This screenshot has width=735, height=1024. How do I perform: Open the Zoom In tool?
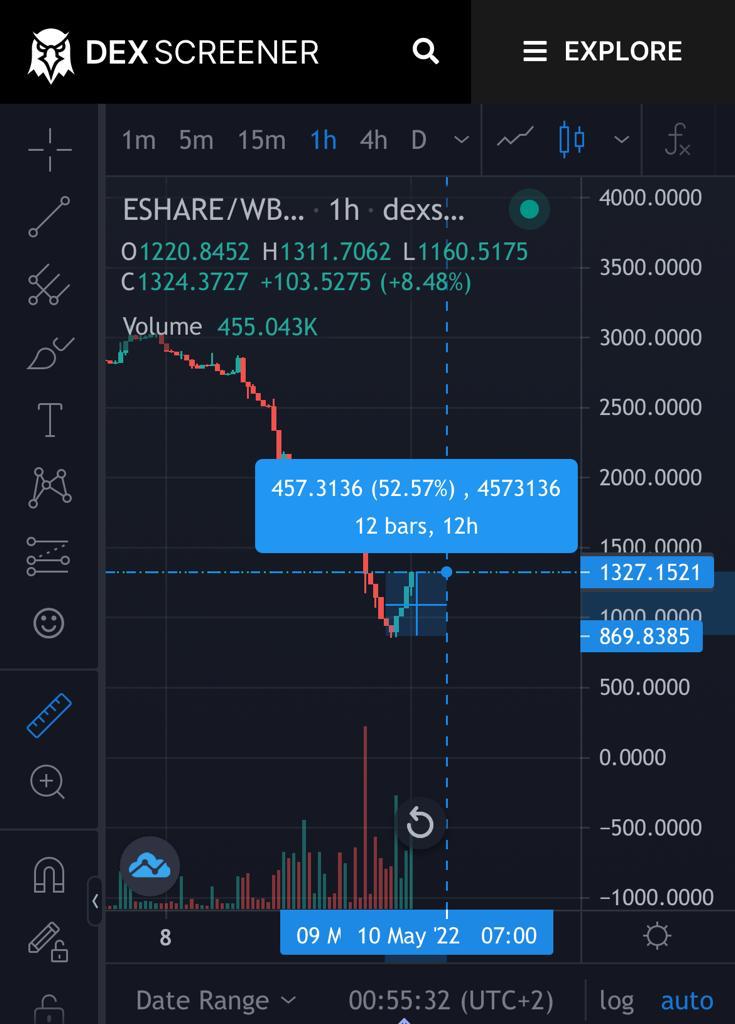pos(47,783)
